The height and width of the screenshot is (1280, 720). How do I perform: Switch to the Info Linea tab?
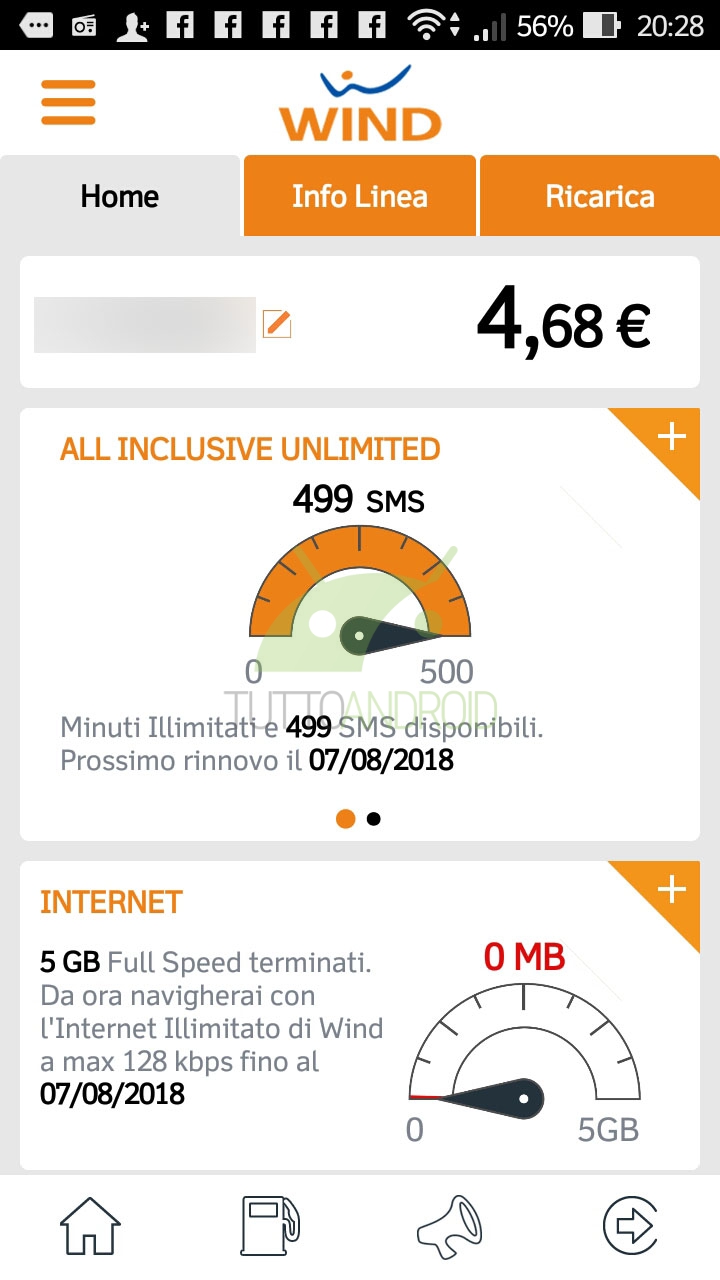click(x=360, y=196)
